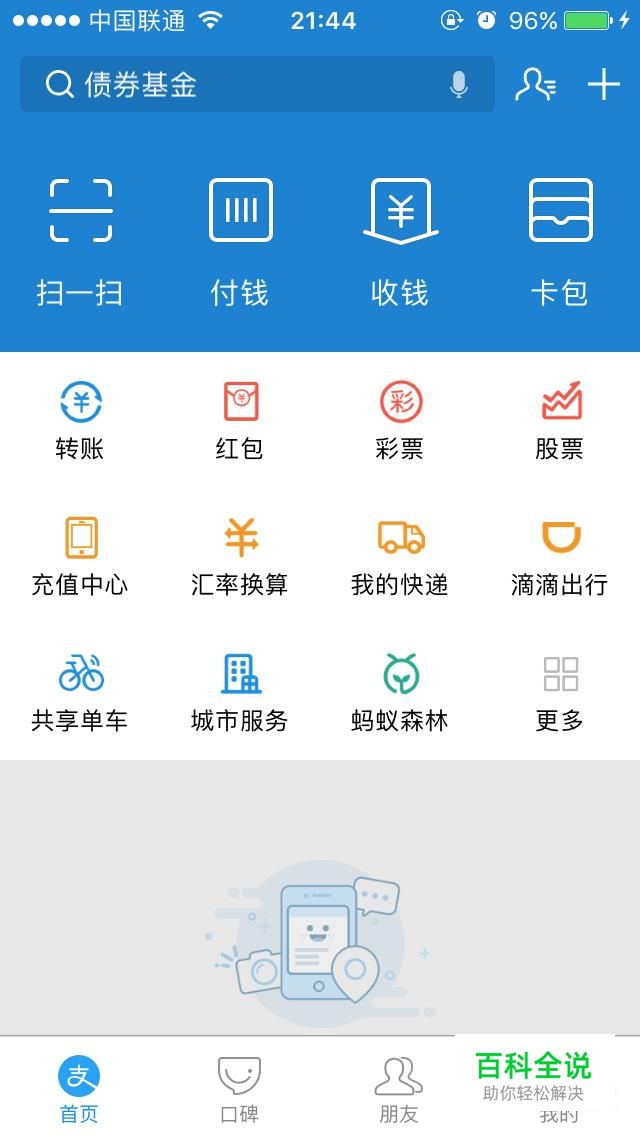The image size is (640, 1136).
Task: Open the contacts icon in top bar
Action: (535, 85)
